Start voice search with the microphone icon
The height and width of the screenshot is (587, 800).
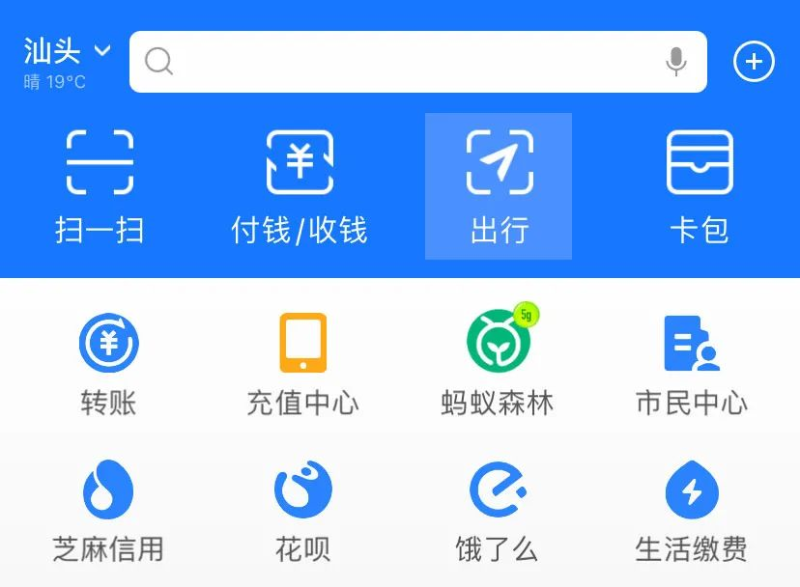[676, 62]
